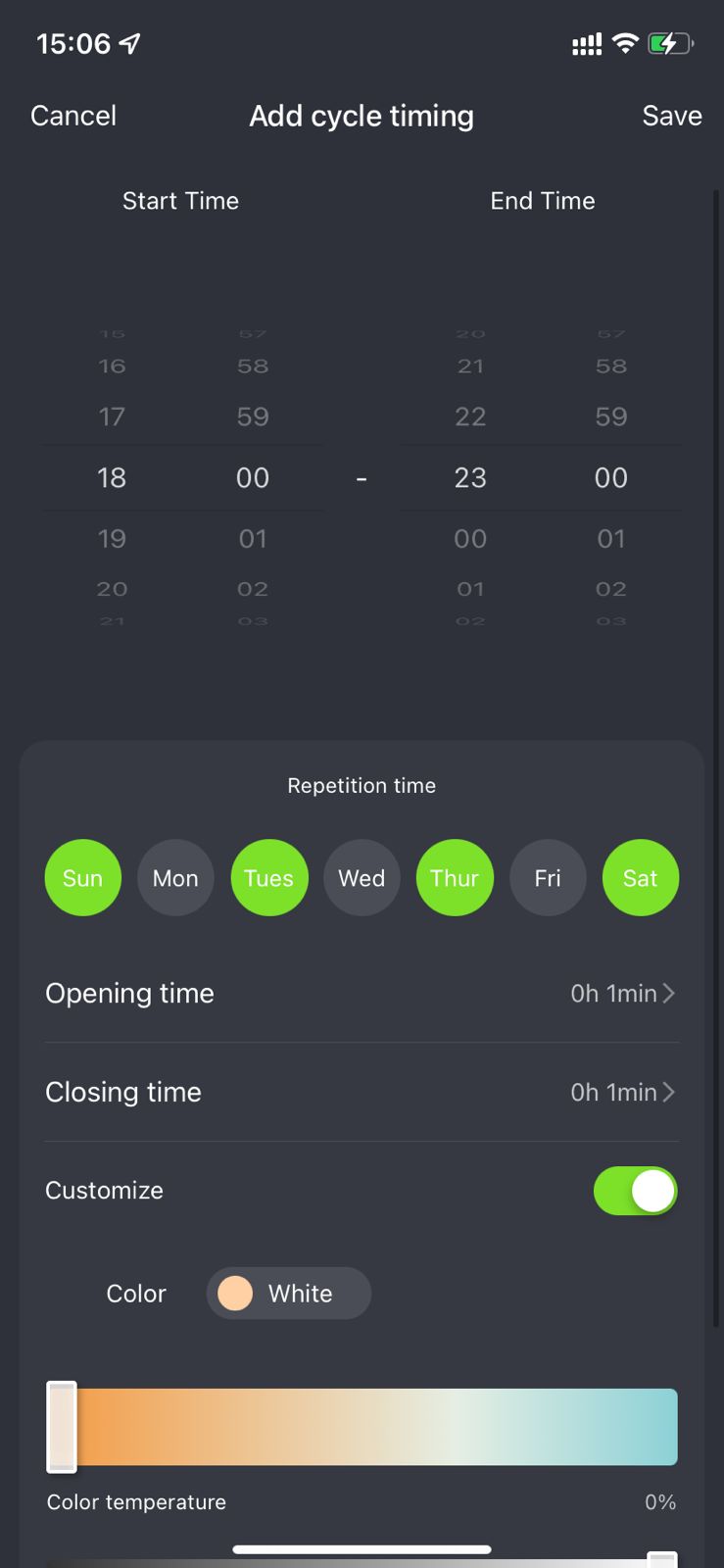The width and height of the screenshot is (724, 1568).
Task: Cancel adding the cycle timing
Action: coord(73,116)
